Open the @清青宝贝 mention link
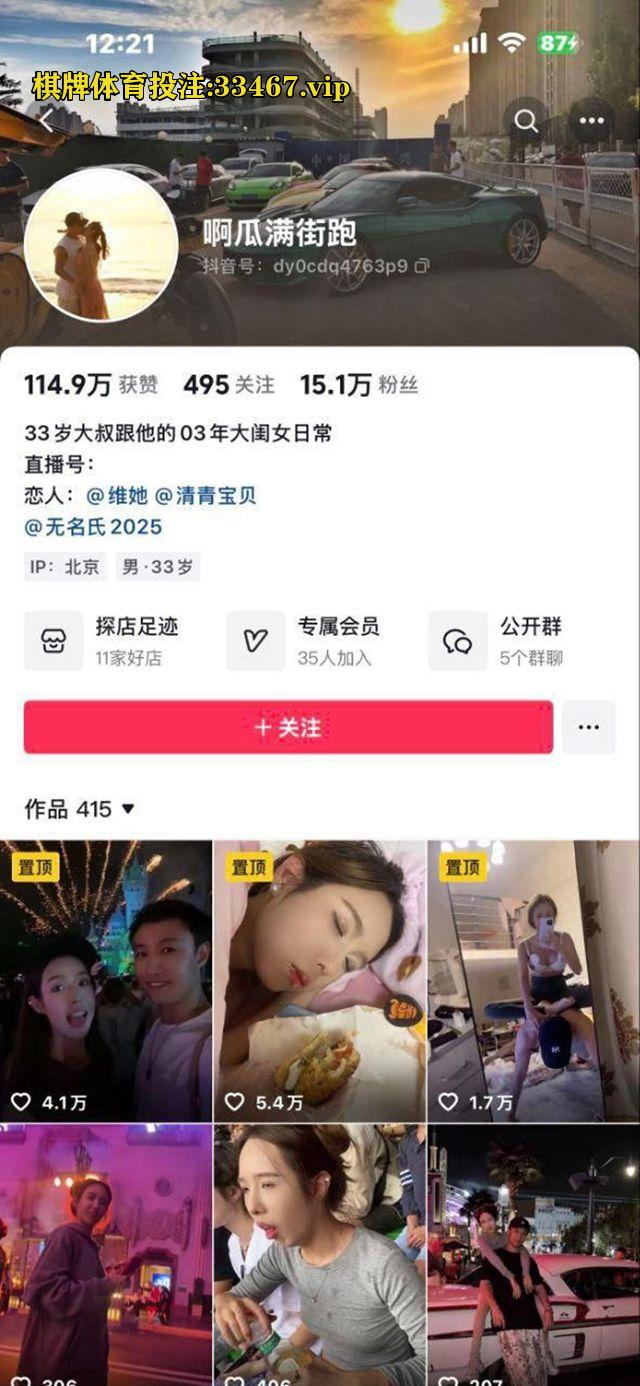The height and width of the screenshot is (1386, 640). pyautogui.click(x=205, y=495)
